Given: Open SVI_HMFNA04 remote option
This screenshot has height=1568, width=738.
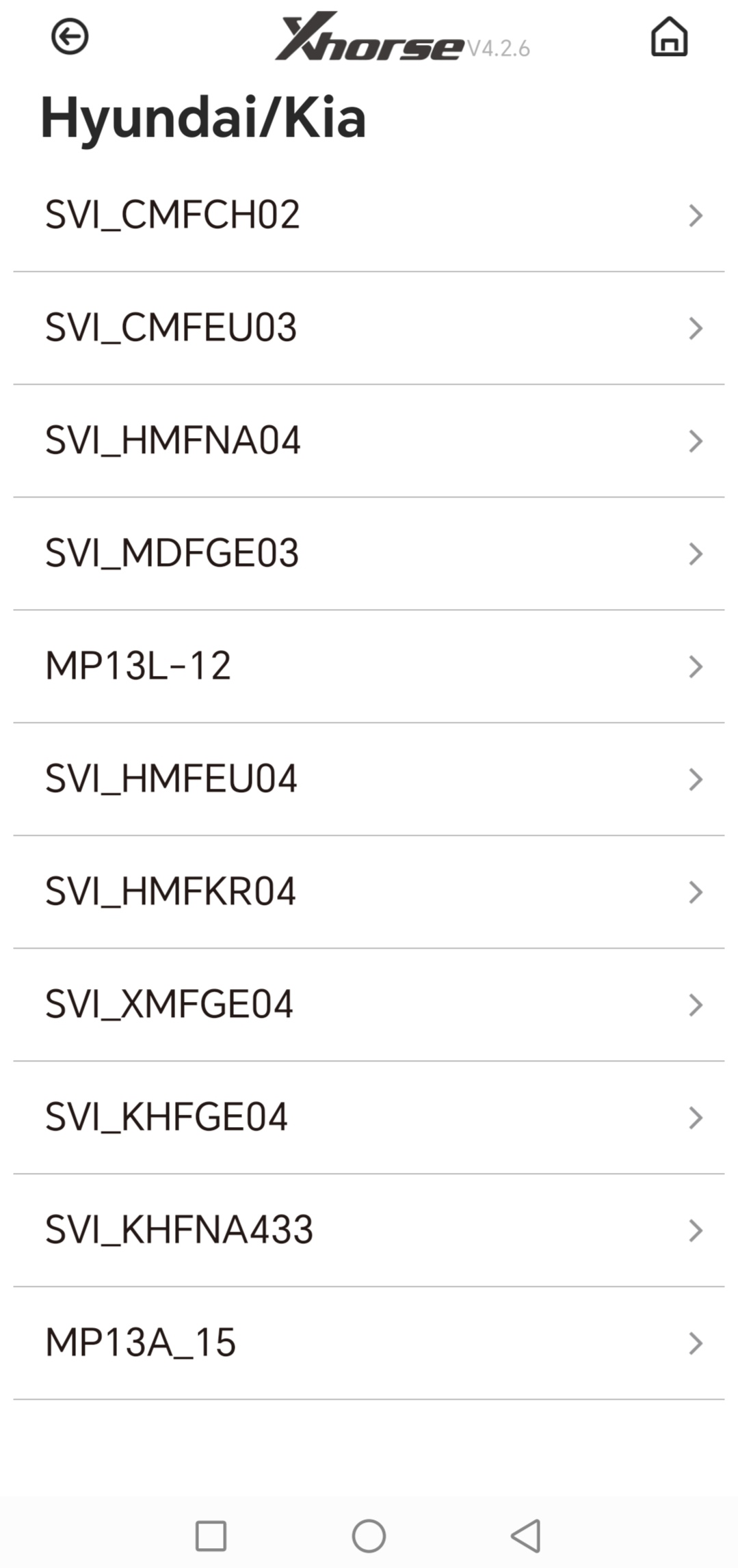Looking at the screenshot, I should pyautogui.click(x=369, y=441).
